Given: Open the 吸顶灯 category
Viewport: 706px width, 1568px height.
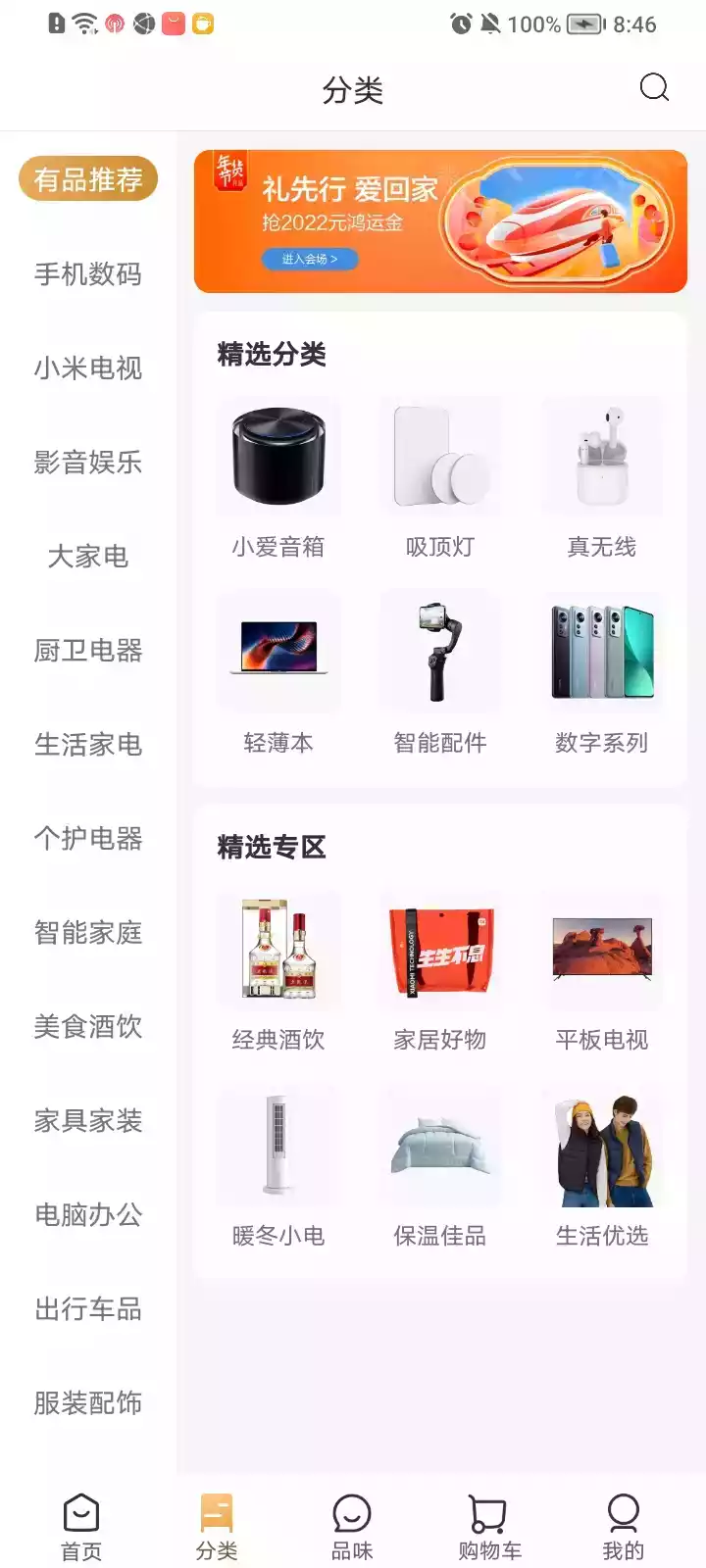Looking at the screenshot, I should [440, 477].
